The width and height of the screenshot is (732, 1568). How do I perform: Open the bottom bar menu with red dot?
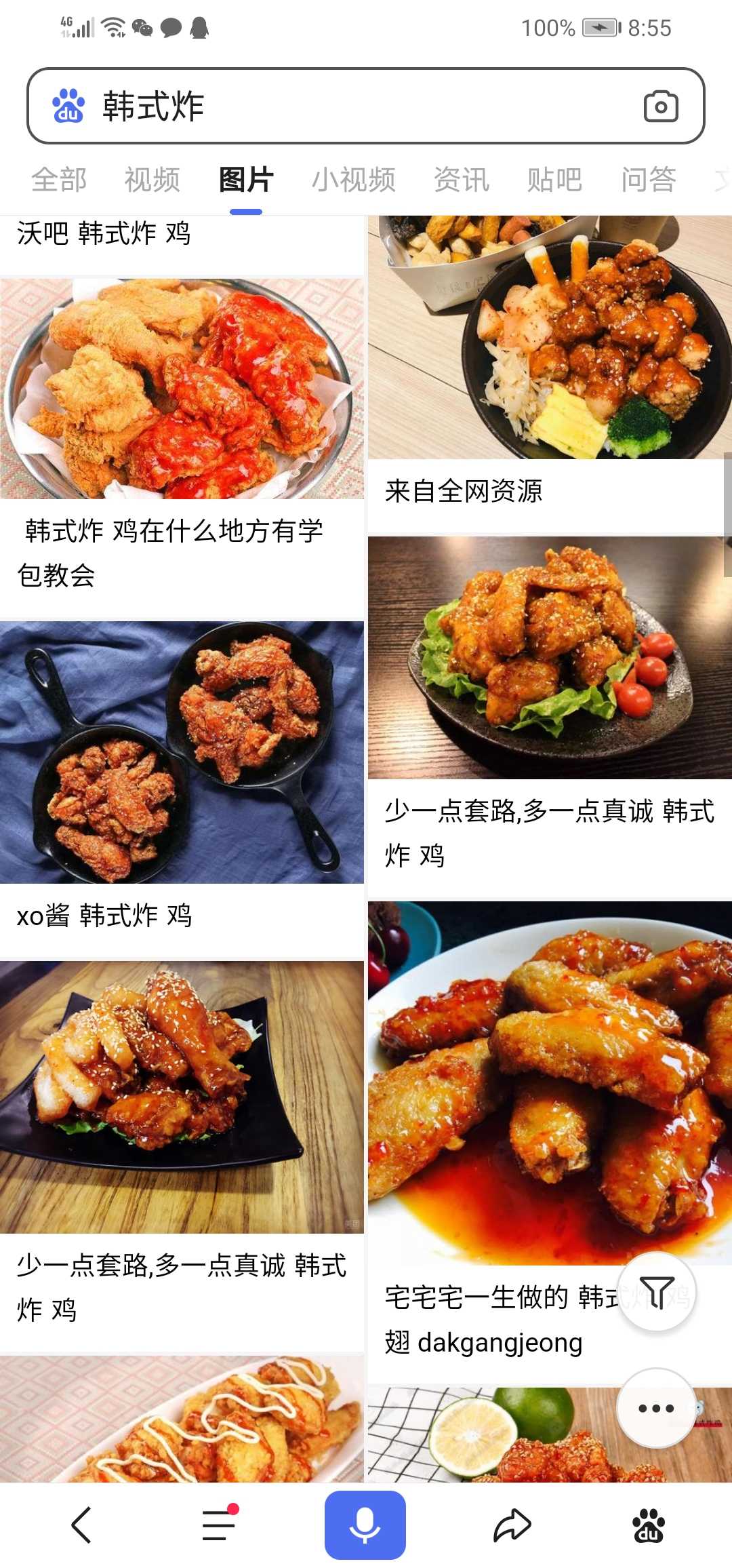(x=220, y=1525)
